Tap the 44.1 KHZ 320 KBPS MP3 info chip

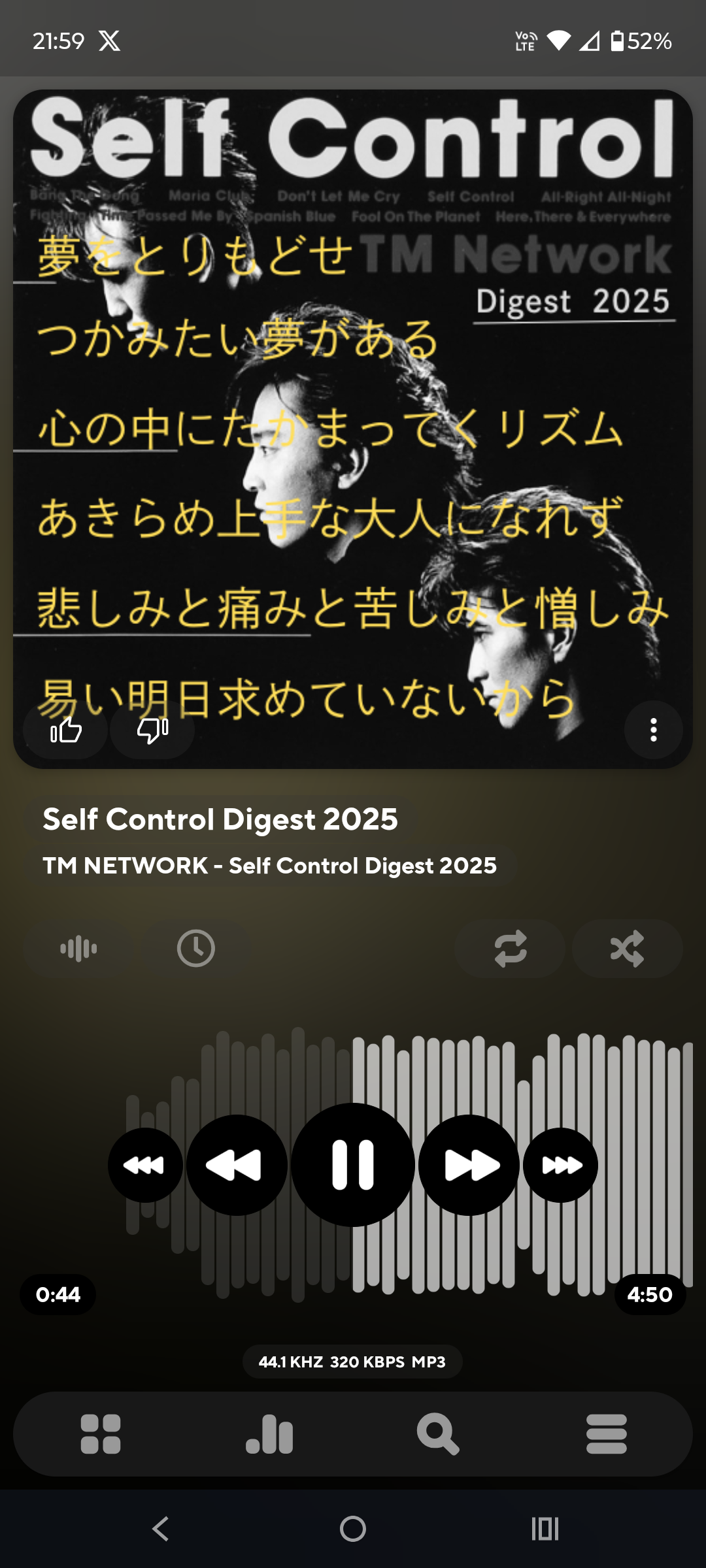point(352,1362)
